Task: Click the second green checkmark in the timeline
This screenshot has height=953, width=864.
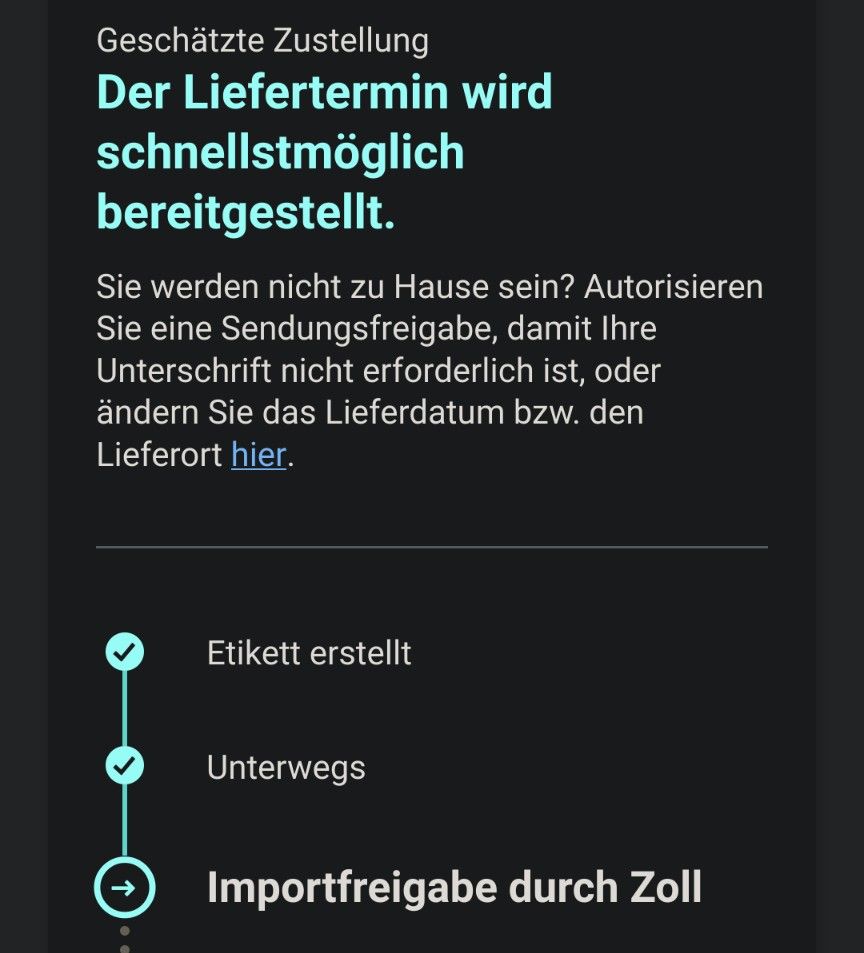Action: 124,767
